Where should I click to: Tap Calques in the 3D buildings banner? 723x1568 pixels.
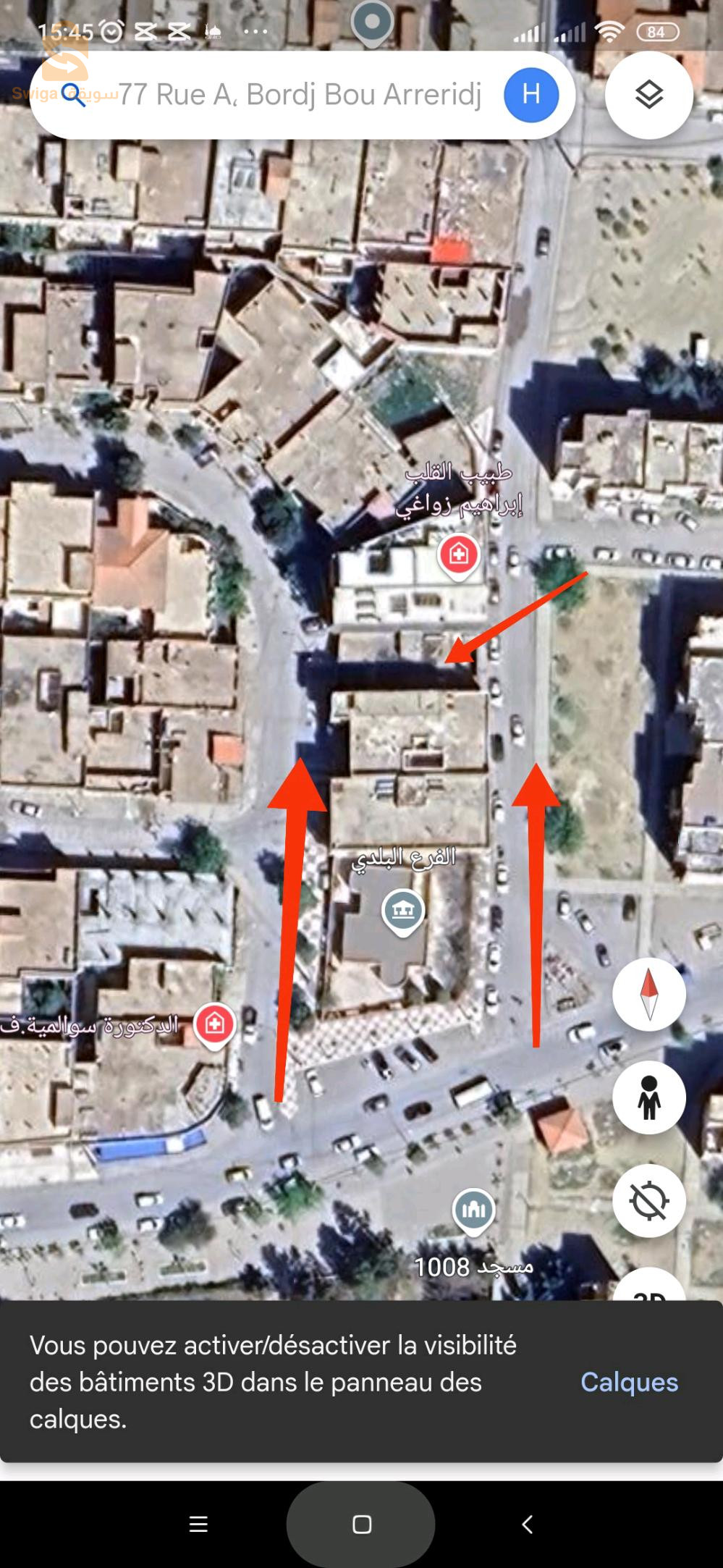(x=629, y=1382)
